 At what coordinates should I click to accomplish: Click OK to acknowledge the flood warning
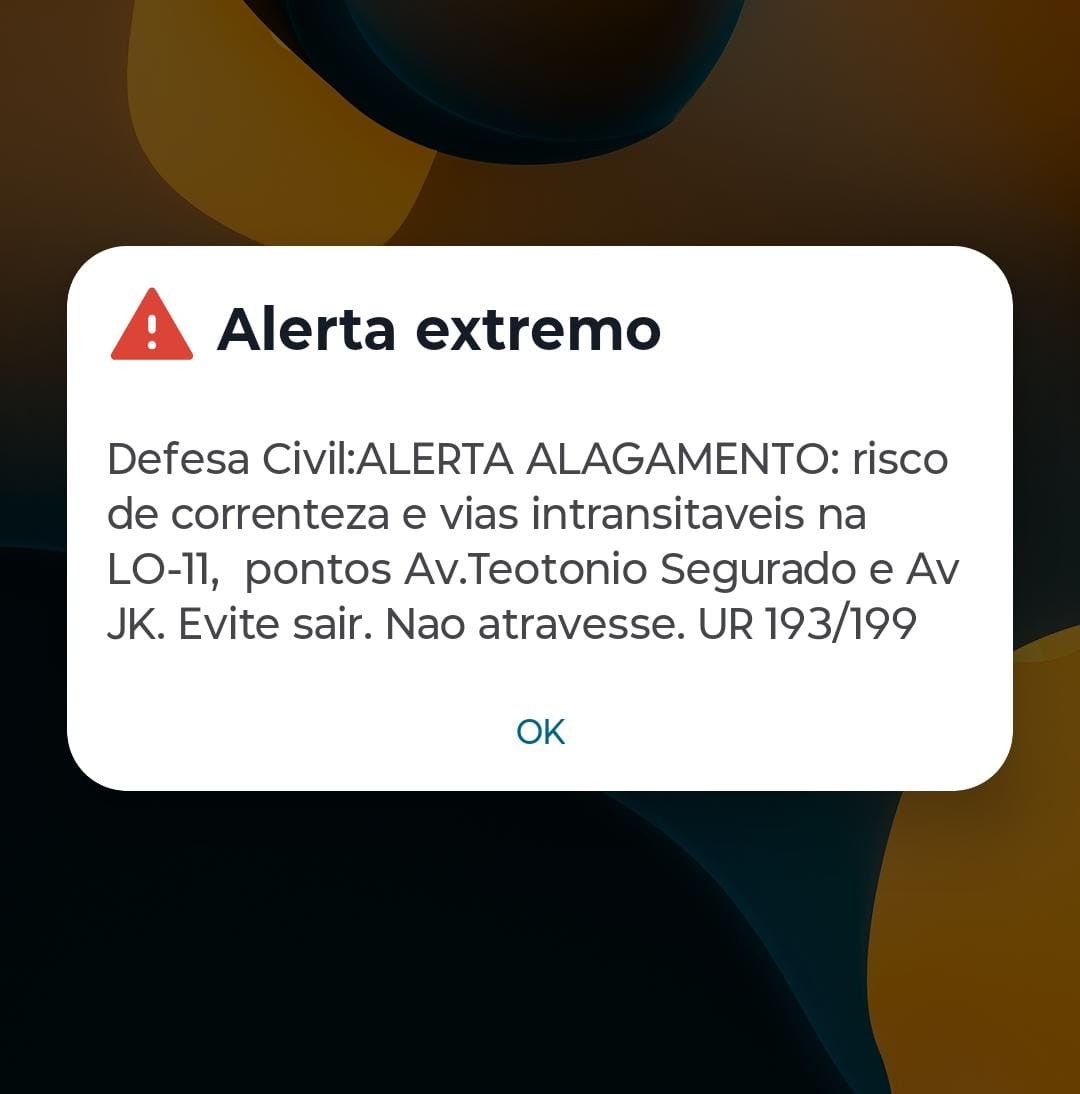[540, 731]
